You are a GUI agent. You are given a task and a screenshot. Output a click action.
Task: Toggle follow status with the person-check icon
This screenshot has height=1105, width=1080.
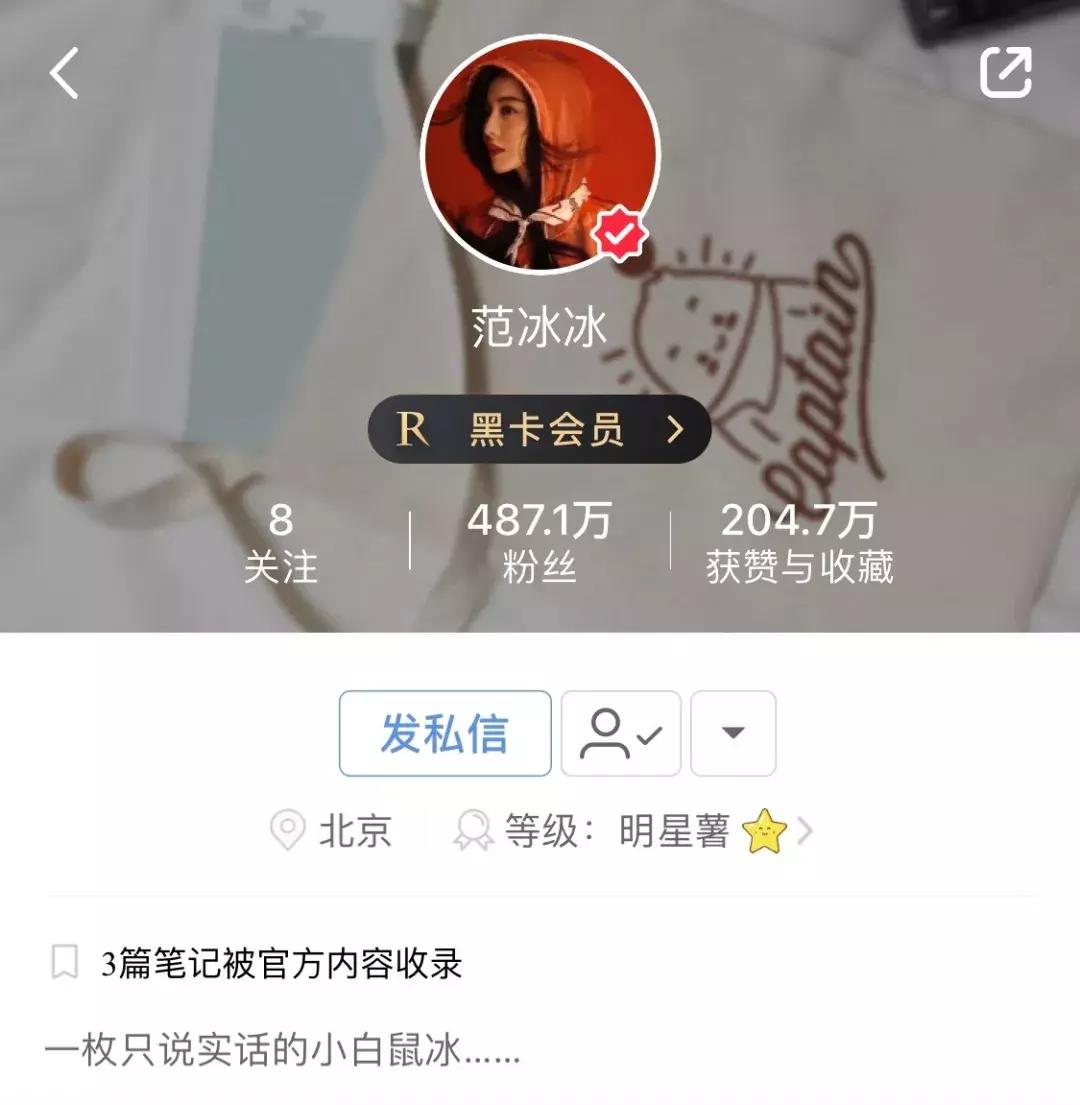pos(621,733)
